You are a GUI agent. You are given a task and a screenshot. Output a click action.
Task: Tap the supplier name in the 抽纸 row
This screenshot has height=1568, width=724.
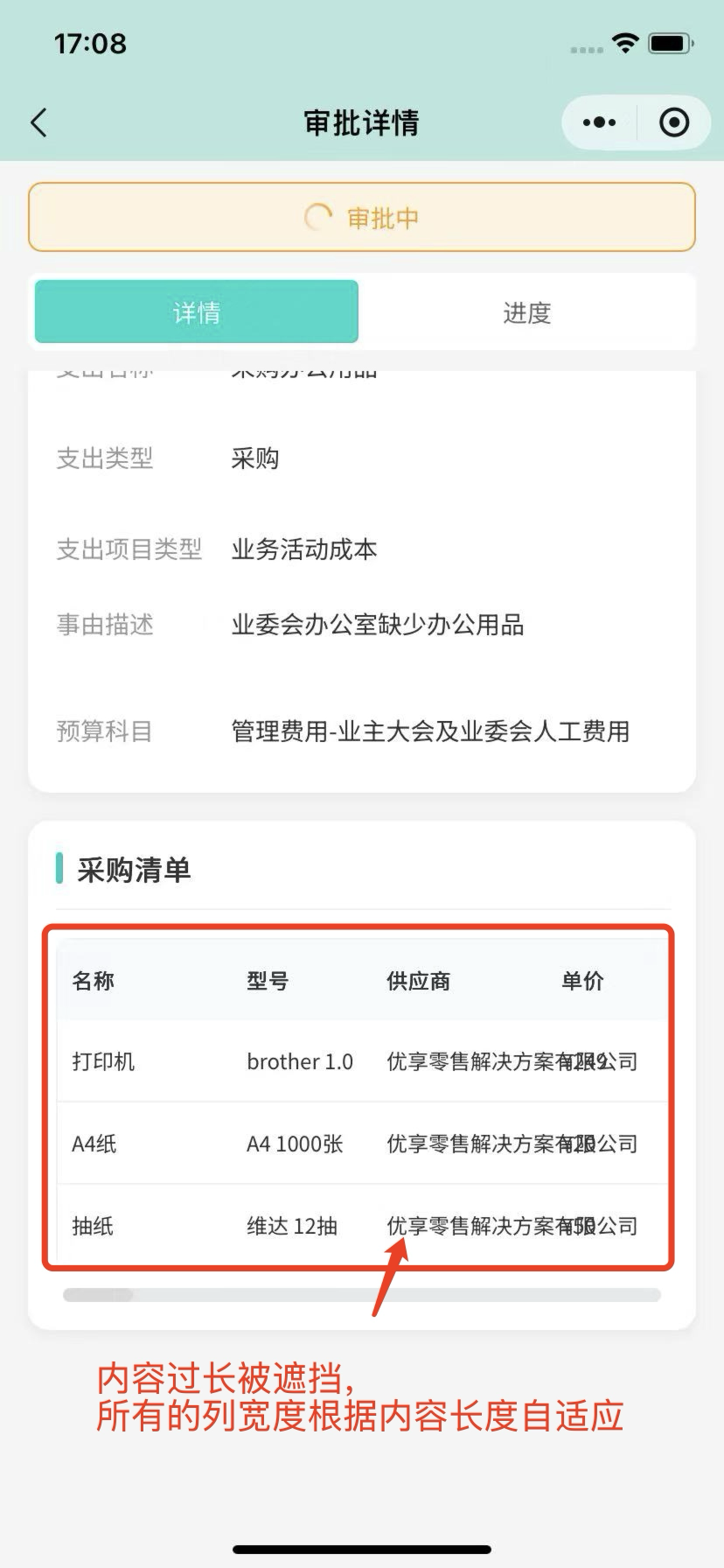tap(510, 1226)
